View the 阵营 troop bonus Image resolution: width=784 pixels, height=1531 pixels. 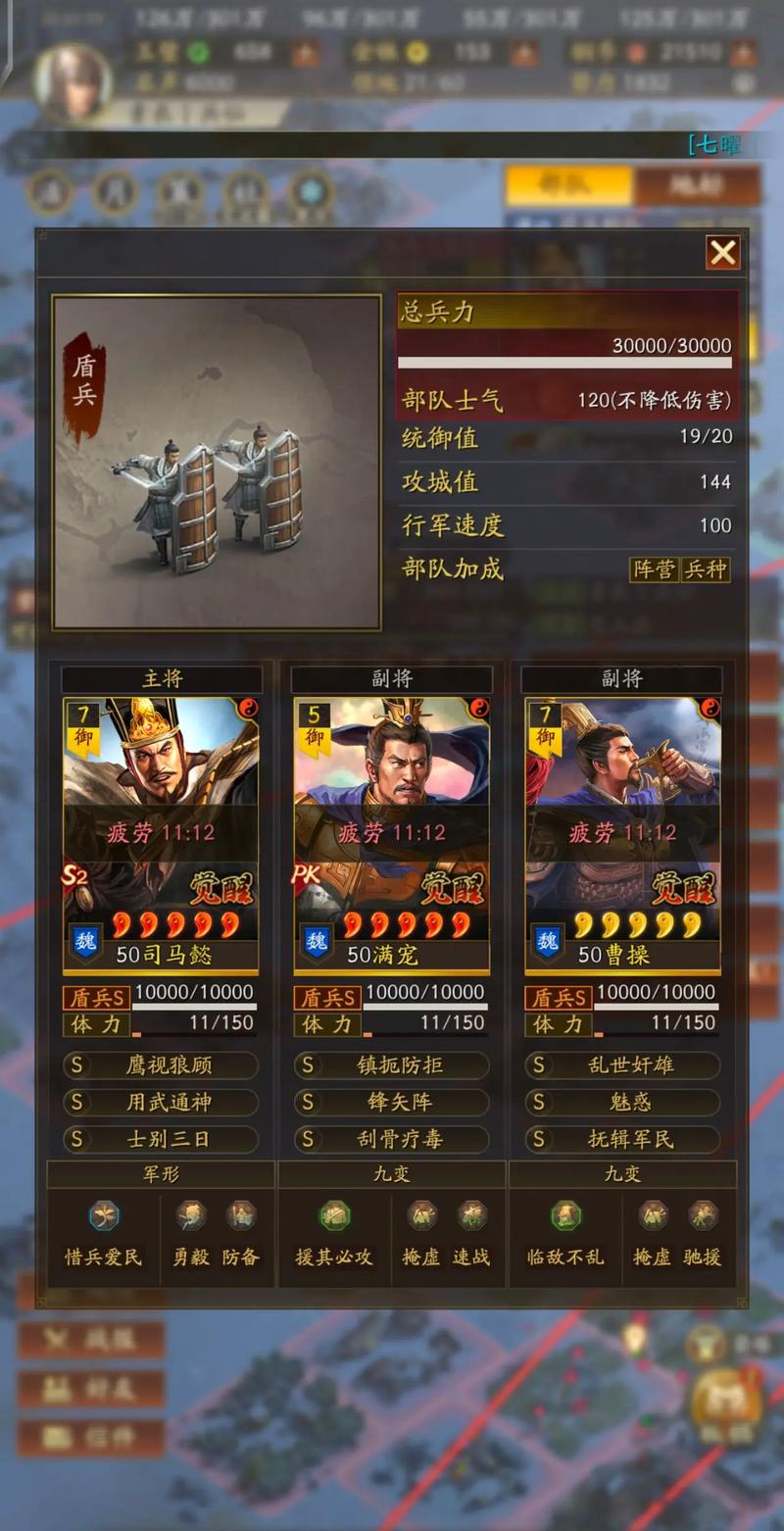[x=654, y=569]
